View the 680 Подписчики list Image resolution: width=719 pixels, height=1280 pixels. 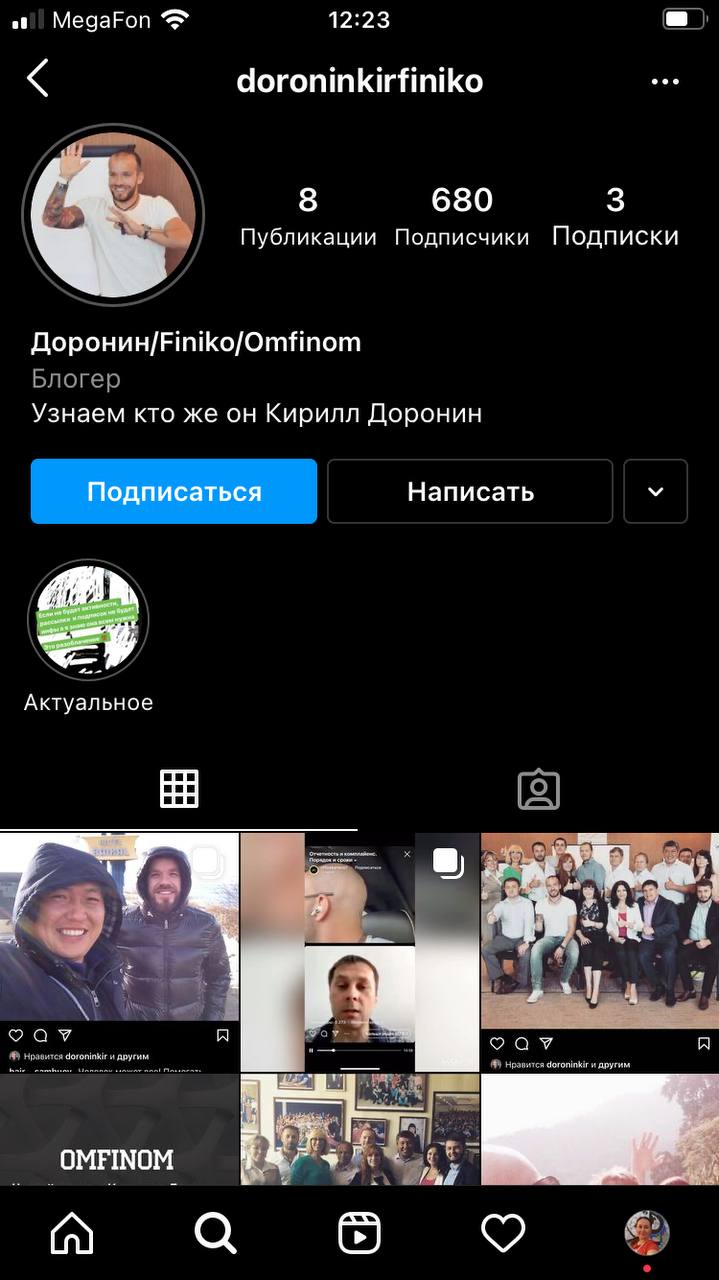coord(462,216)
